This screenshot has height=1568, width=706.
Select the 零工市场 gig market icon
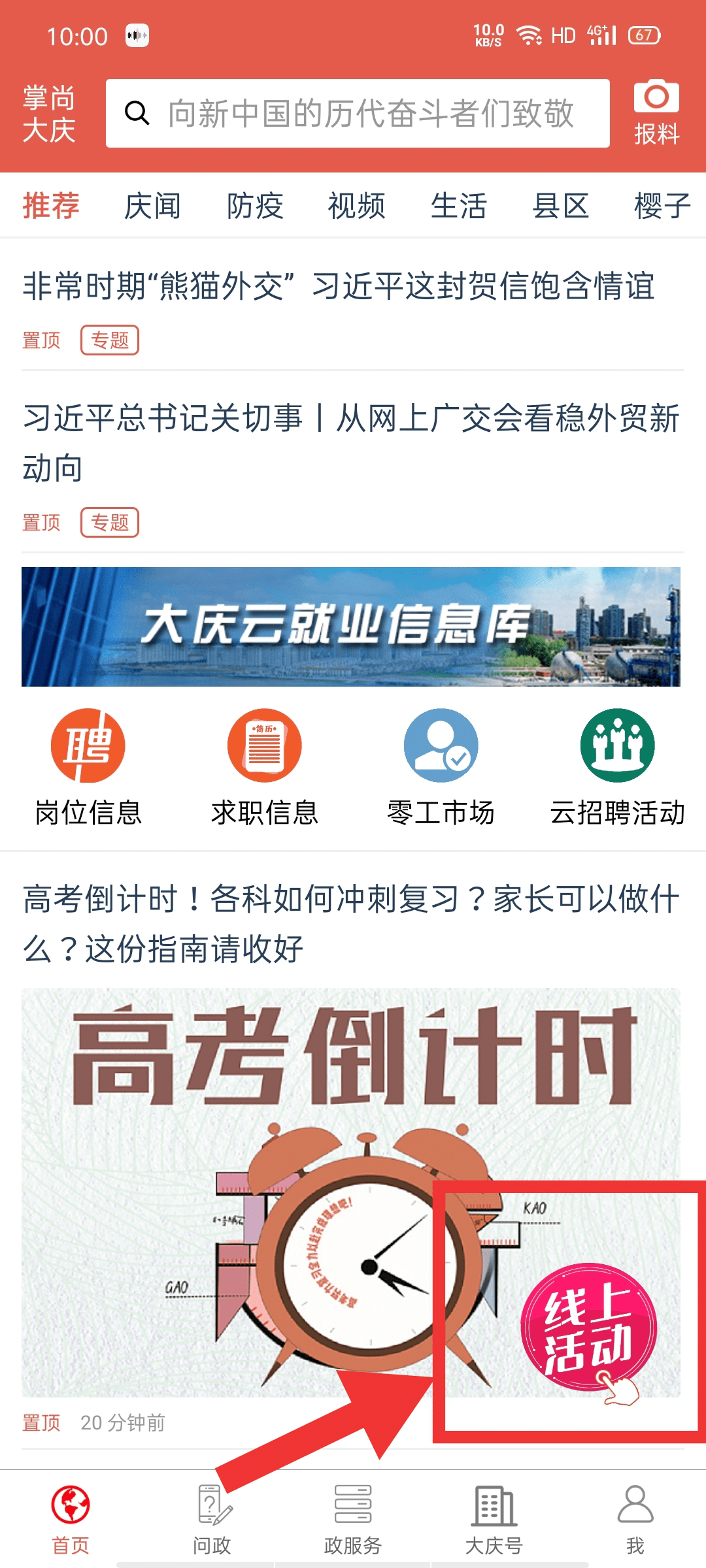tap(441, 747)
